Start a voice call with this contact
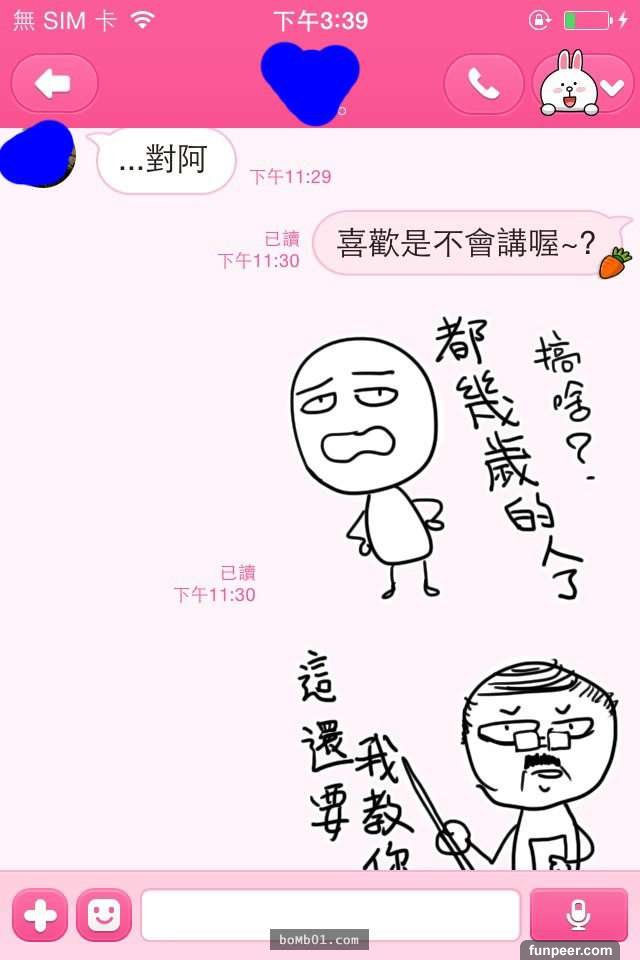Viewport: 640px width, 960px height. click(x=483, y=84)
